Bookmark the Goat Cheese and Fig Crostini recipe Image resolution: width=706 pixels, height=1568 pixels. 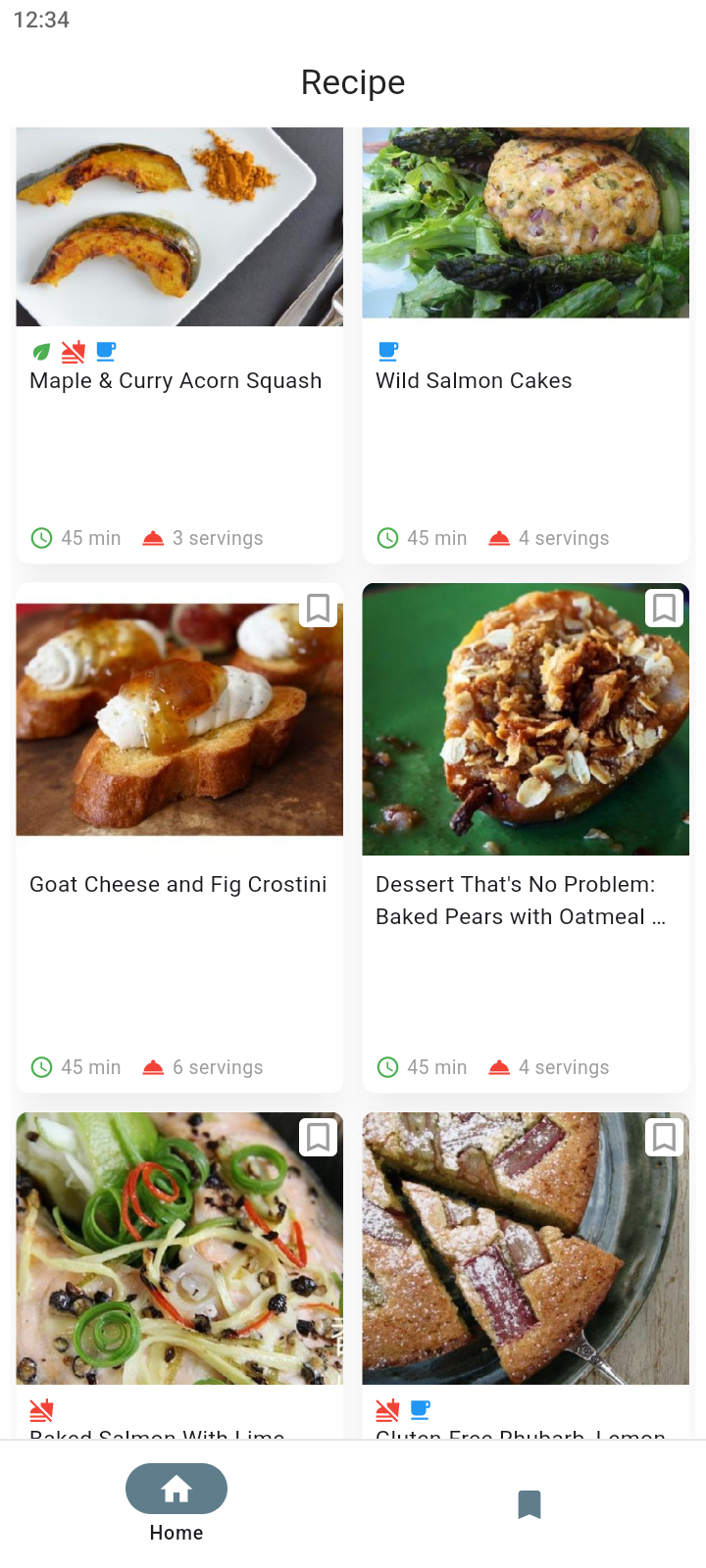click(x=318, y=609)
